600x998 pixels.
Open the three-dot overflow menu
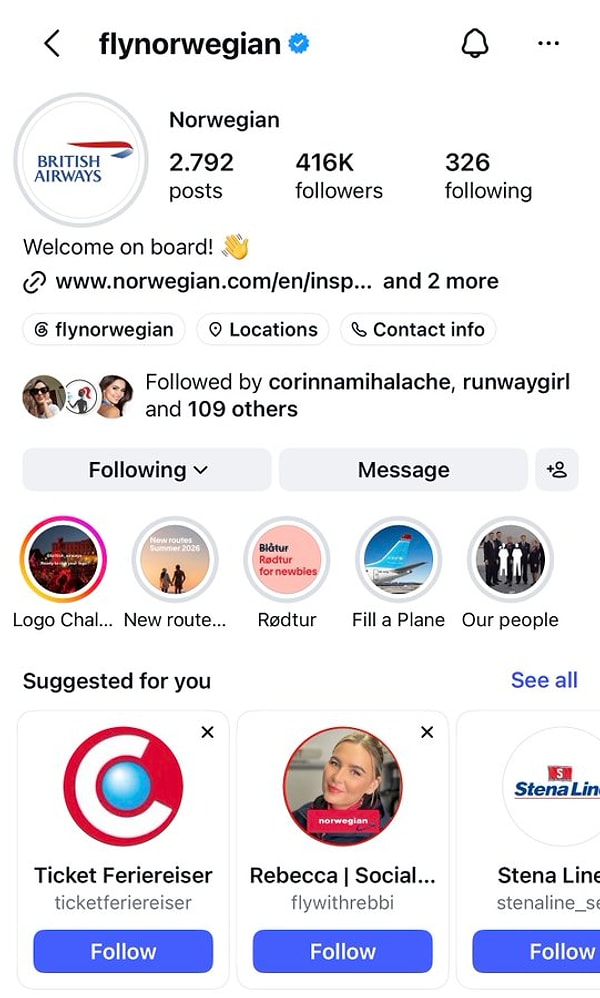click(548, 43)
